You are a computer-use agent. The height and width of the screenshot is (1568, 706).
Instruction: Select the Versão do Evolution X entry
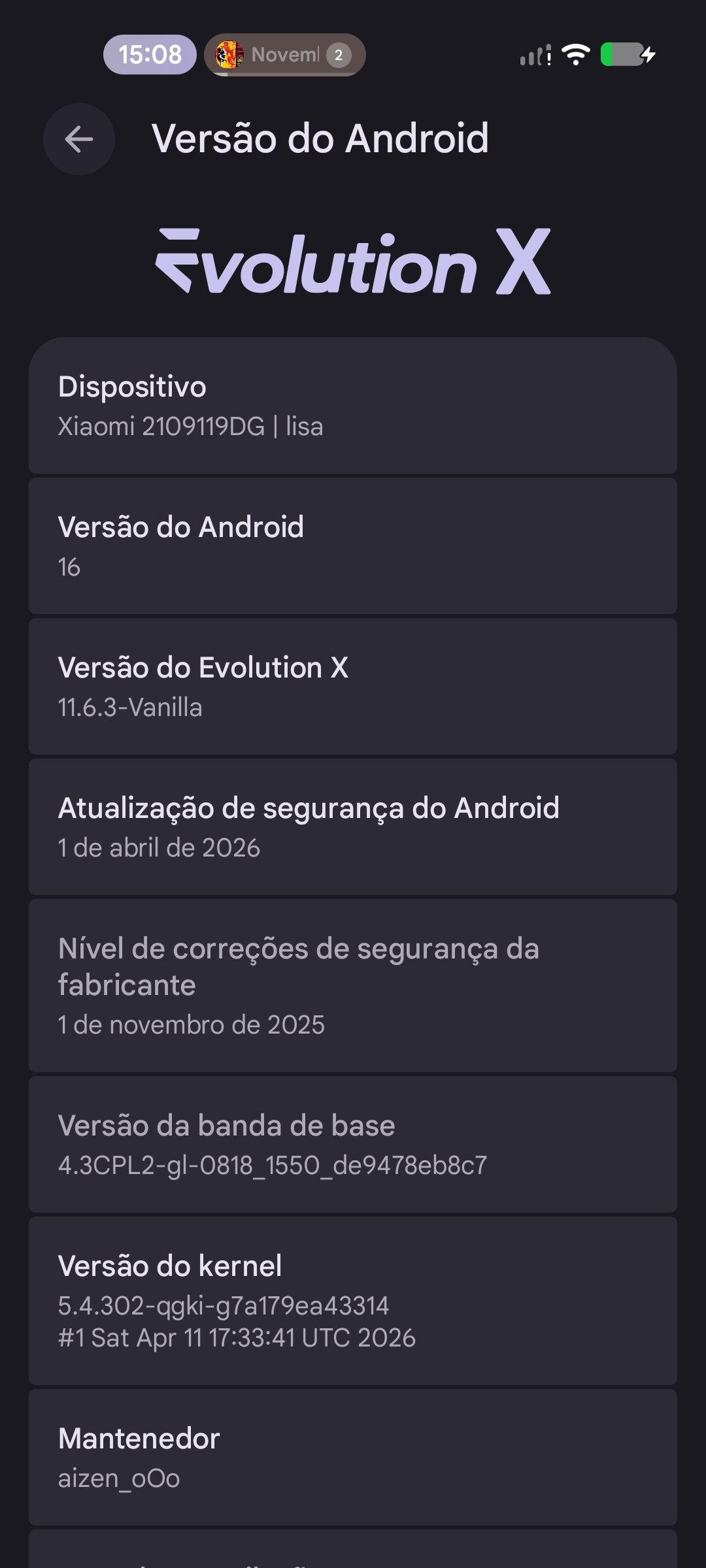point(353,687)
